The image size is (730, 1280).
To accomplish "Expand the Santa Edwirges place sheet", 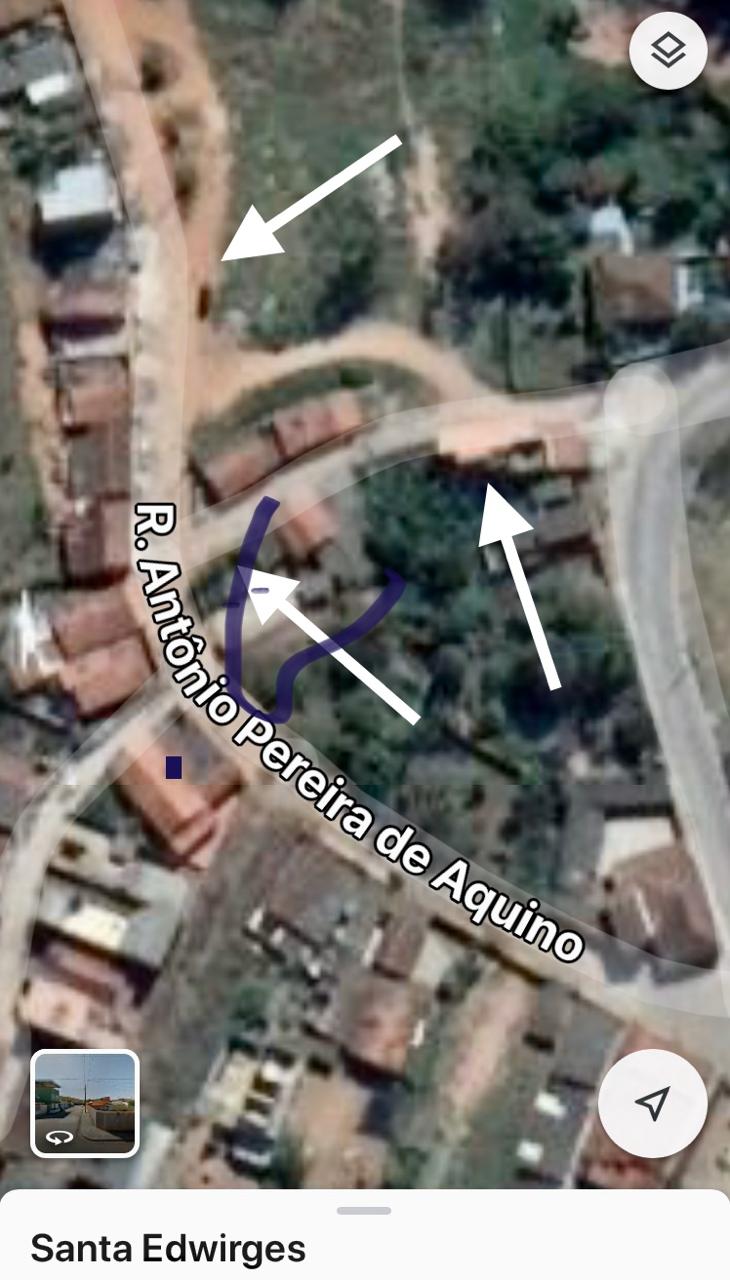I will click(x=364, y=1211).
